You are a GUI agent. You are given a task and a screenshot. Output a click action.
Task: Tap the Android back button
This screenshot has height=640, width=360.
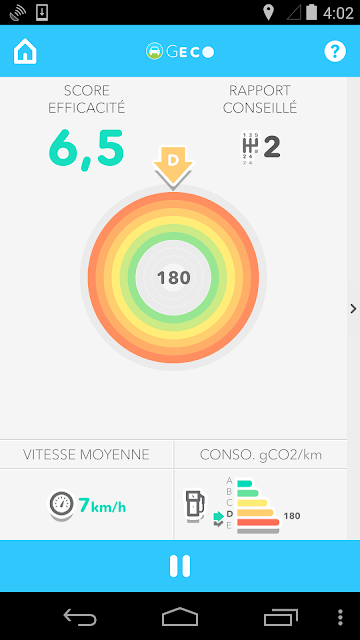(x=80, y=616)
